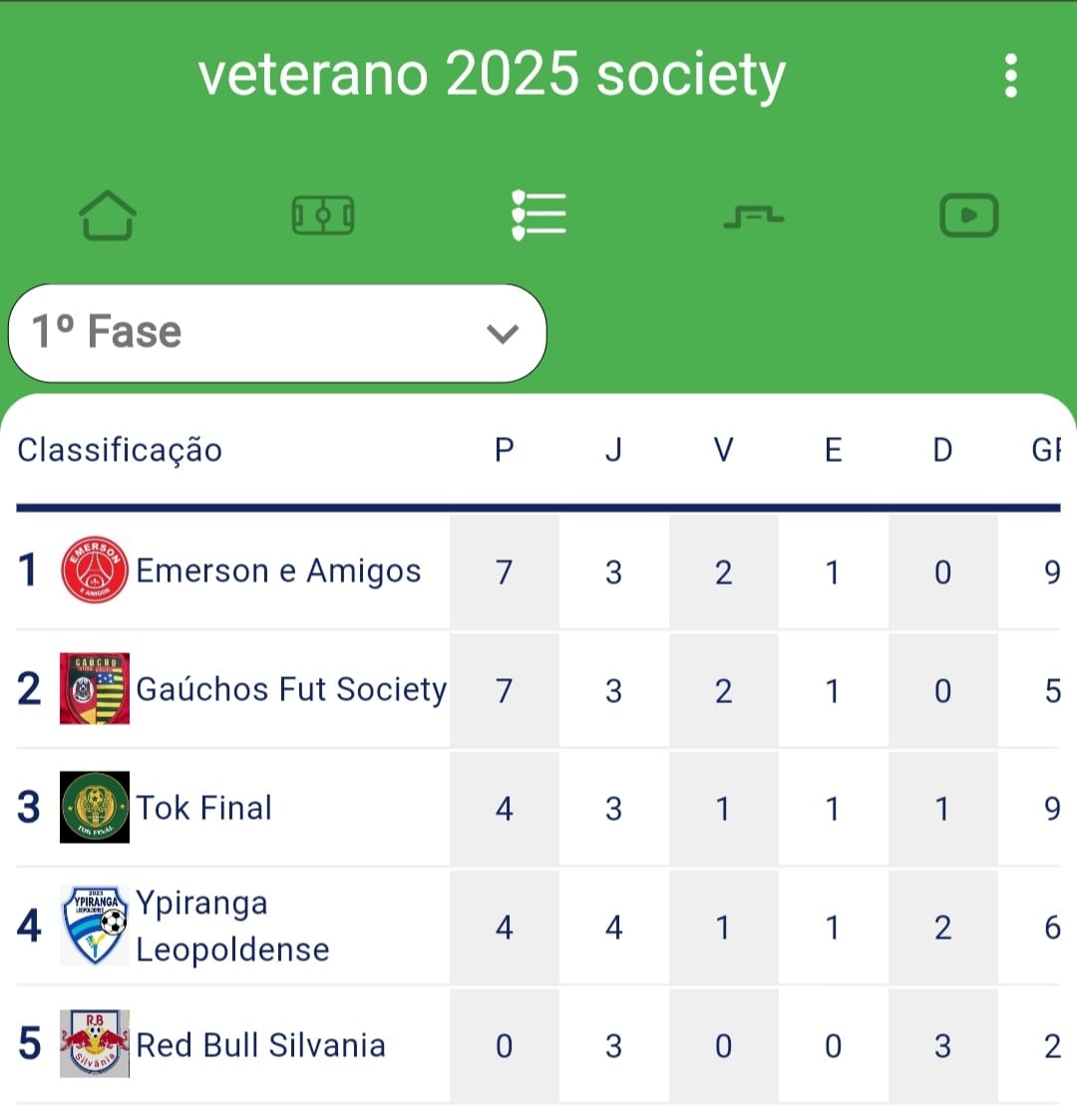Open the videos player icon
The width and height of the screenshot is (1077, 1120).
(x=968, y=214)
